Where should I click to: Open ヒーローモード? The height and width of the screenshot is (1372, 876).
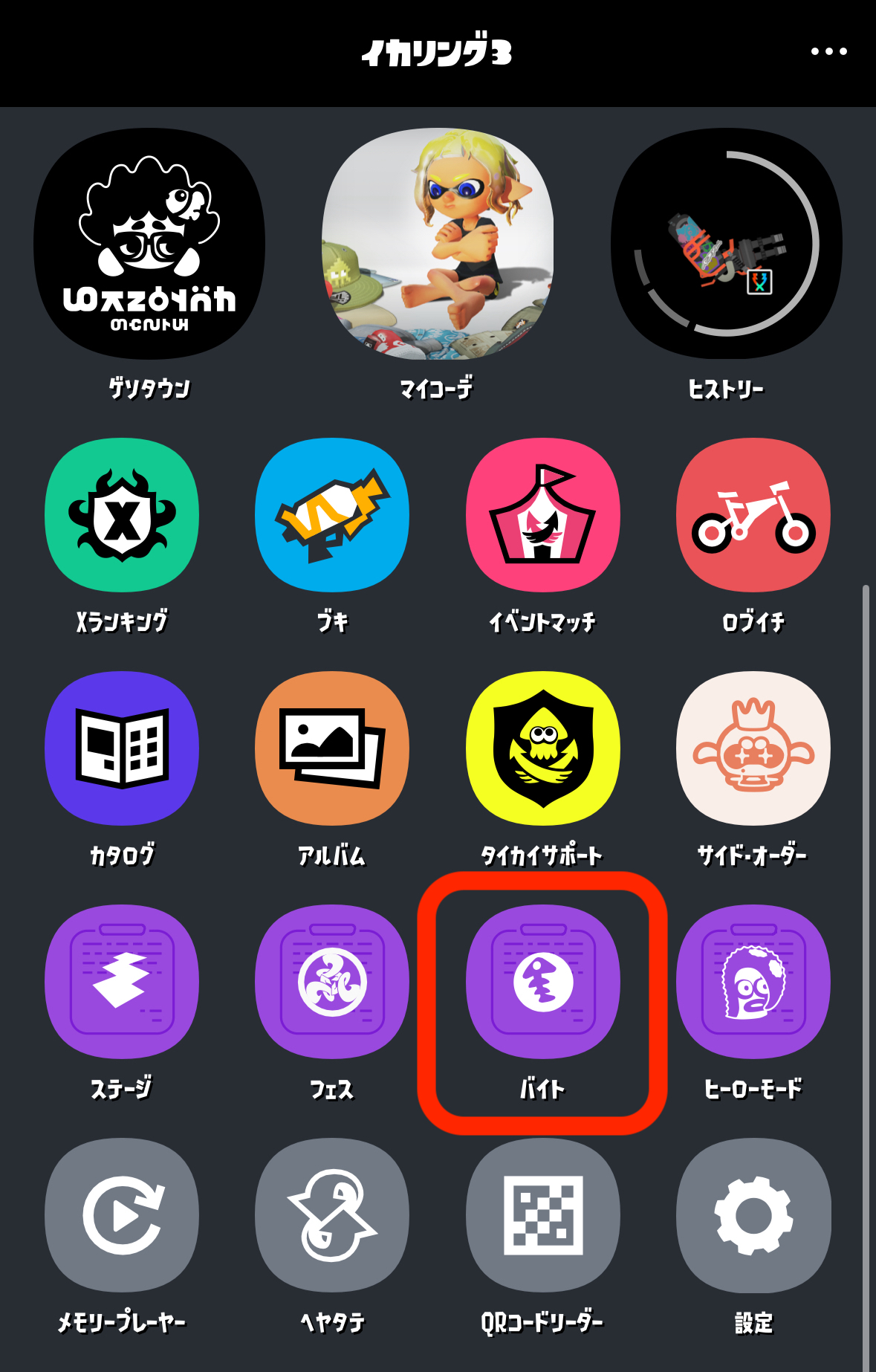pyautogui.click(x=753, y=982)
